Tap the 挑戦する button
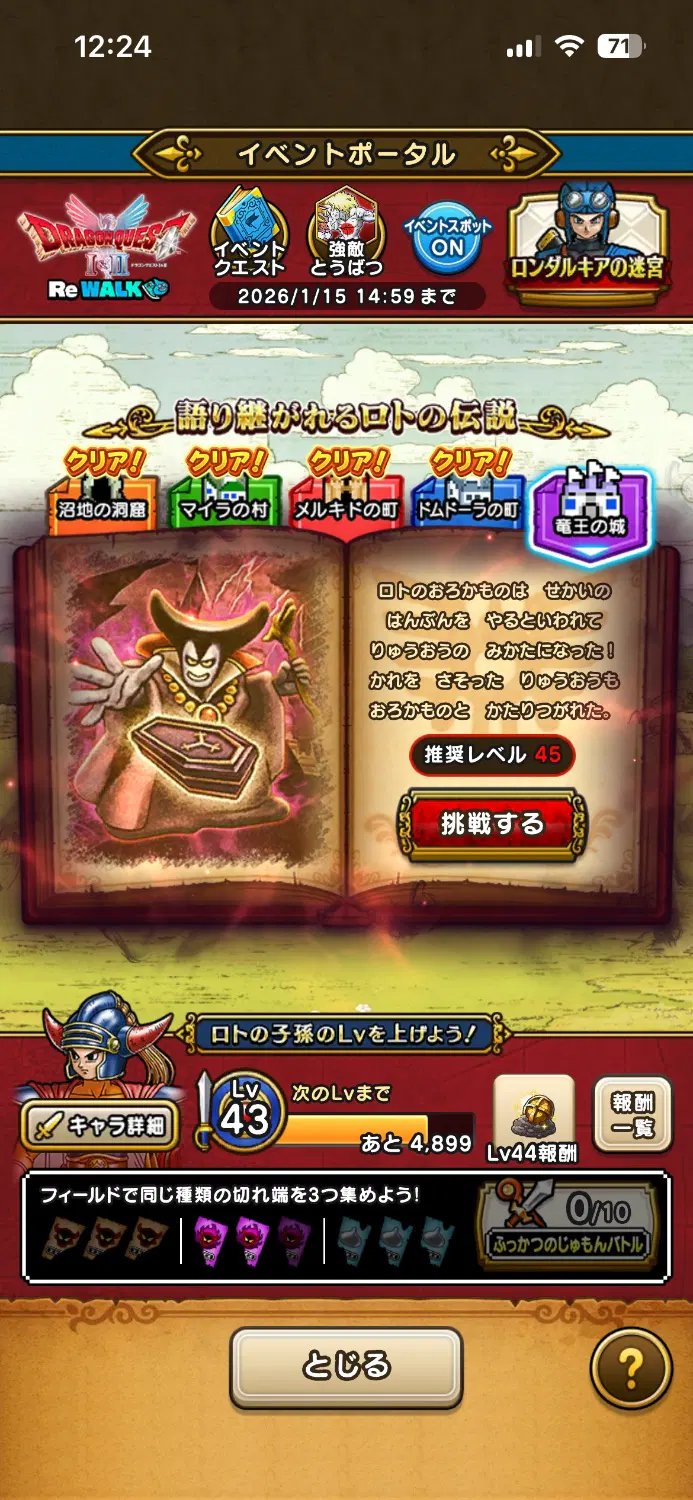 [492, 823]
